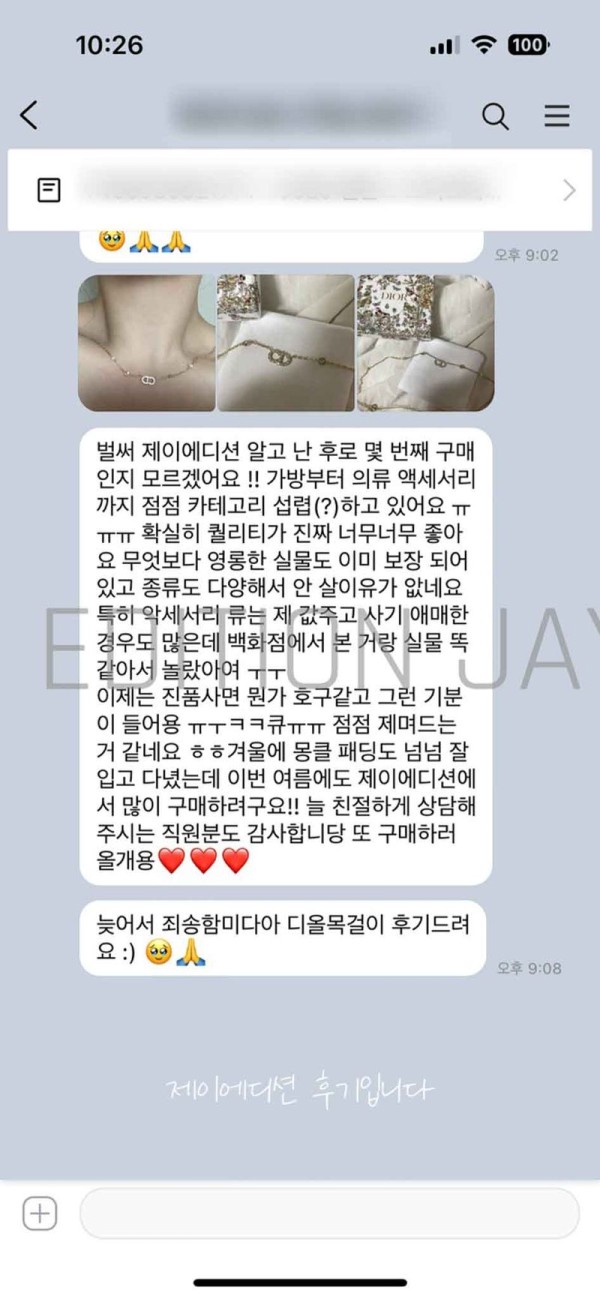Open the necklace-on-neck photo
Viewport: 600px width, 1299px height.
tap(147, 343)
